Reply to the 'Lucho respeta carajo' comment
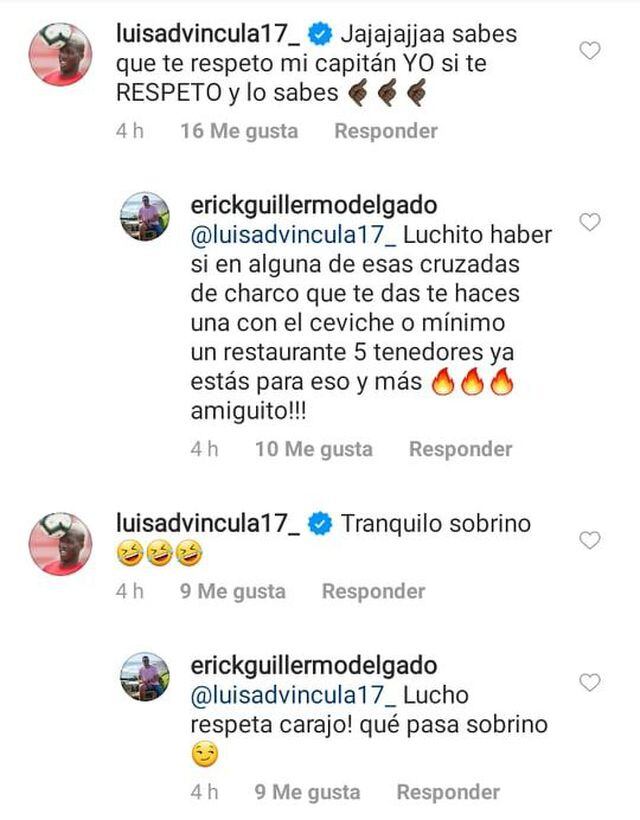 (448, 792)
